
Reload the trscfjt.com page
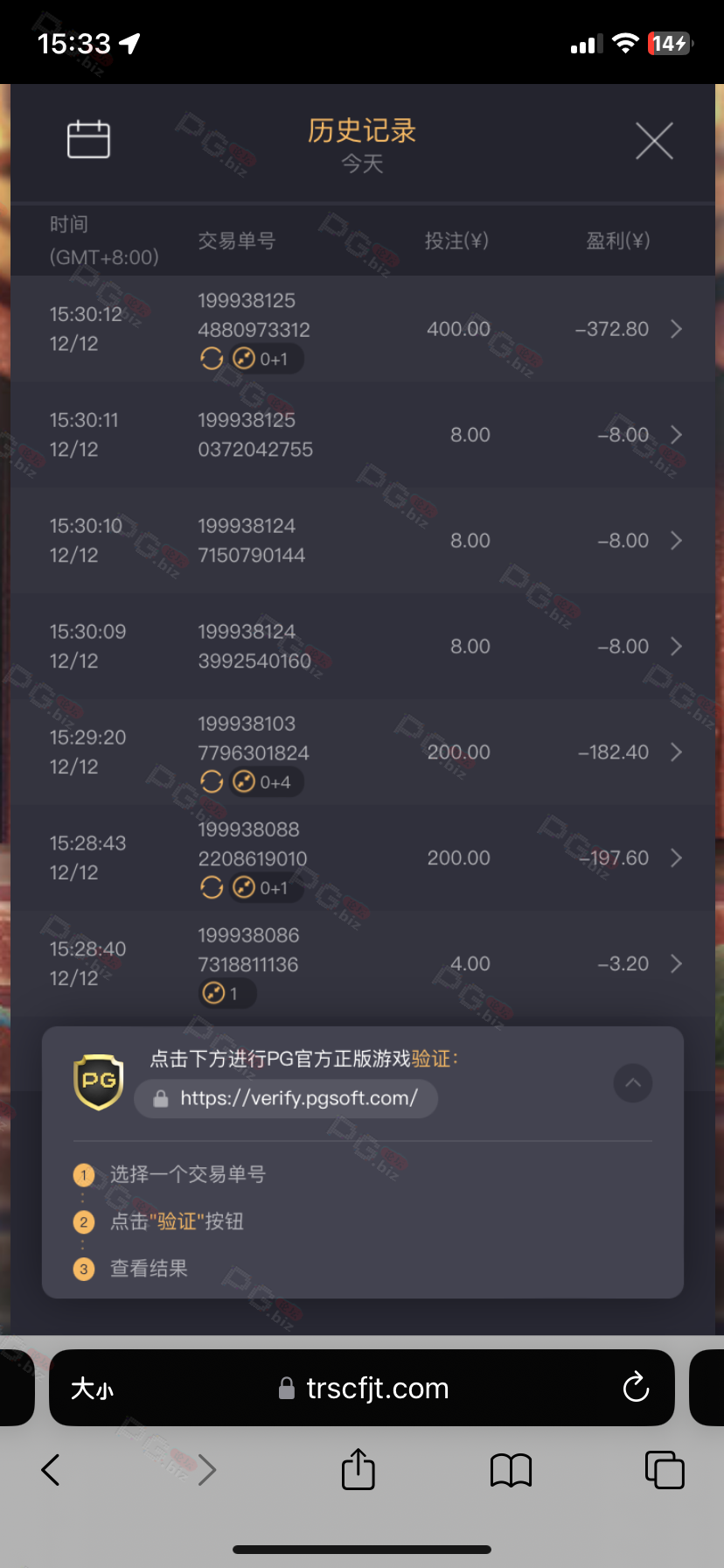point(636,1388)
